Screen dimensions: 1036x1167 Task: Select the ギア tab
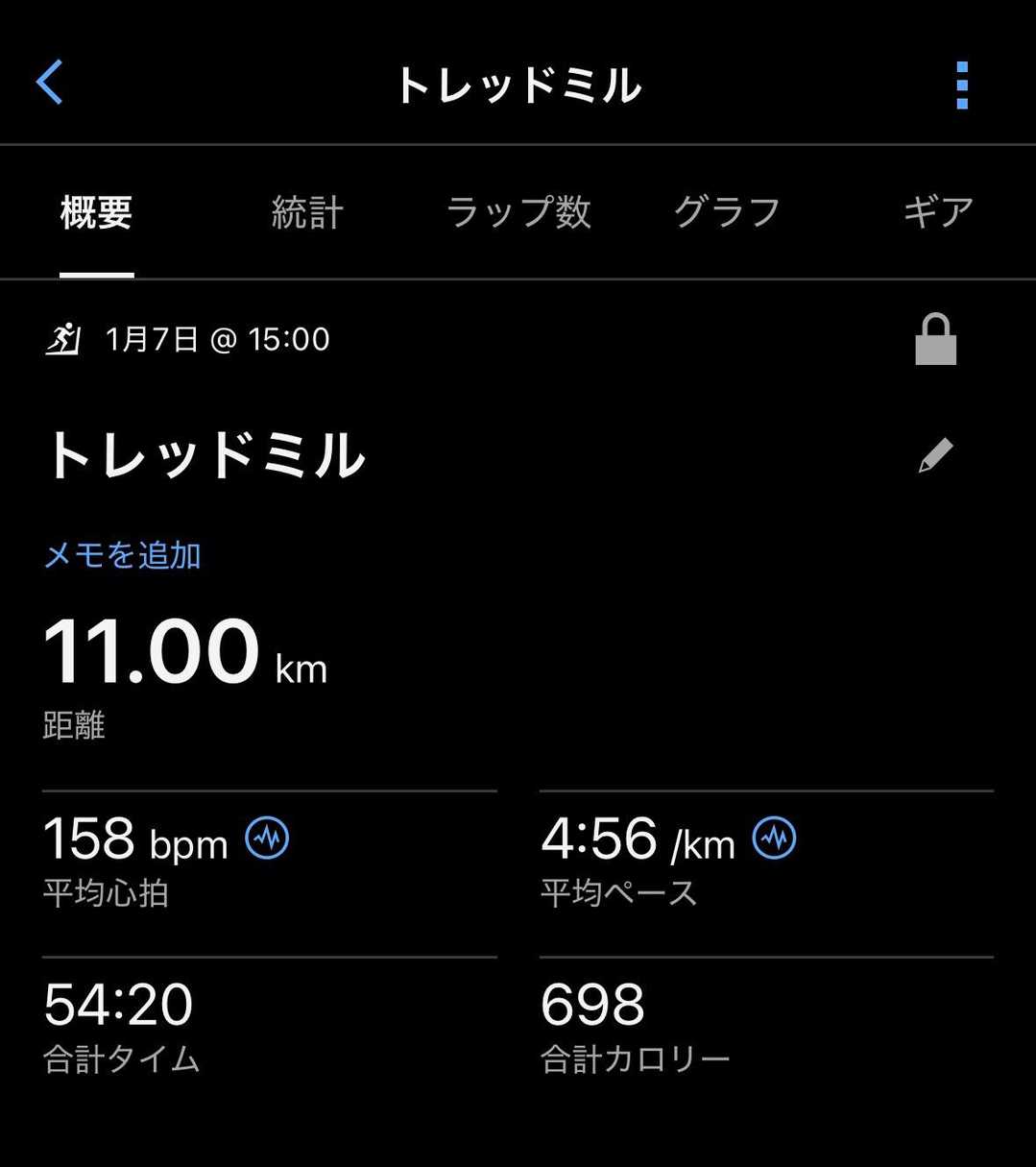click(938, 212)
